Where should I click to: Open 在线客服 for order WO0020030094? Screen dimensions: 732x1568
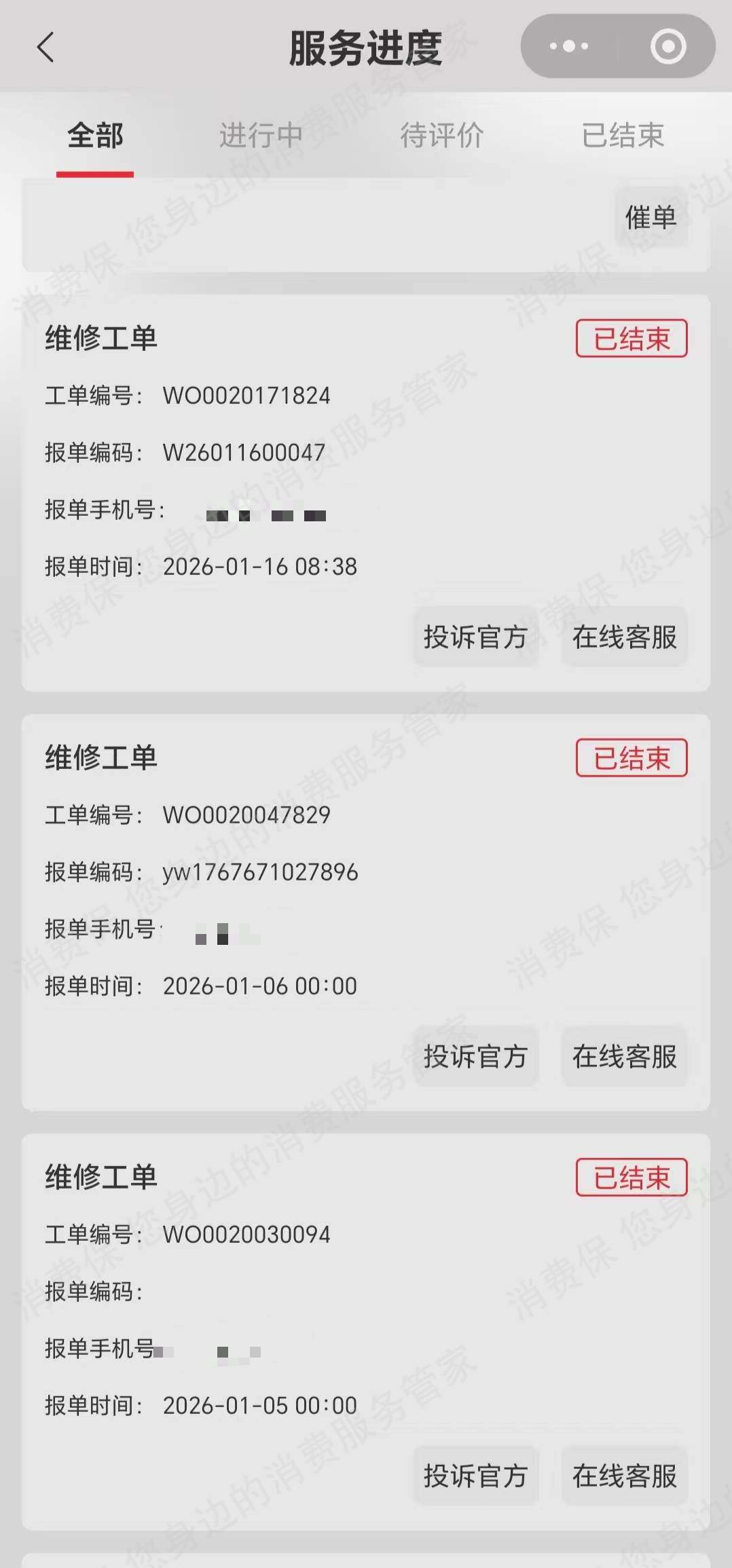(623, 1476)
